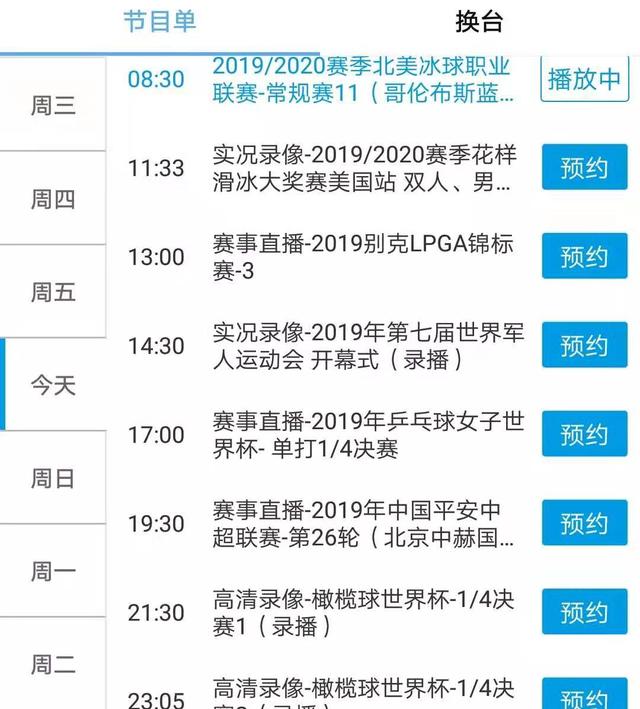Screen dimensions: 640x709
Task: Switch to the 节目单 tab
Action: [160, 22]
